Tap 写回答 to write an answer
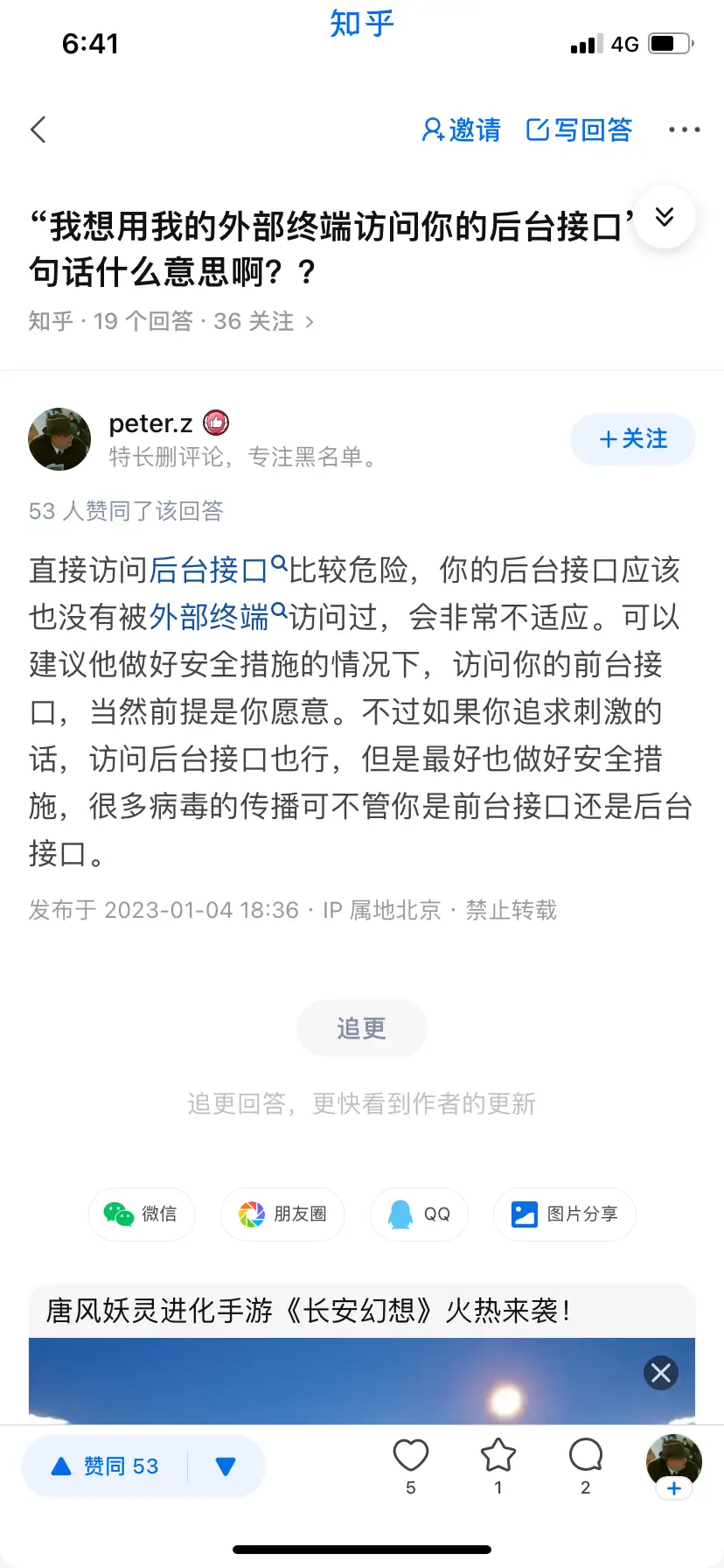The image size is (724, 1568). tap(580, 129)
